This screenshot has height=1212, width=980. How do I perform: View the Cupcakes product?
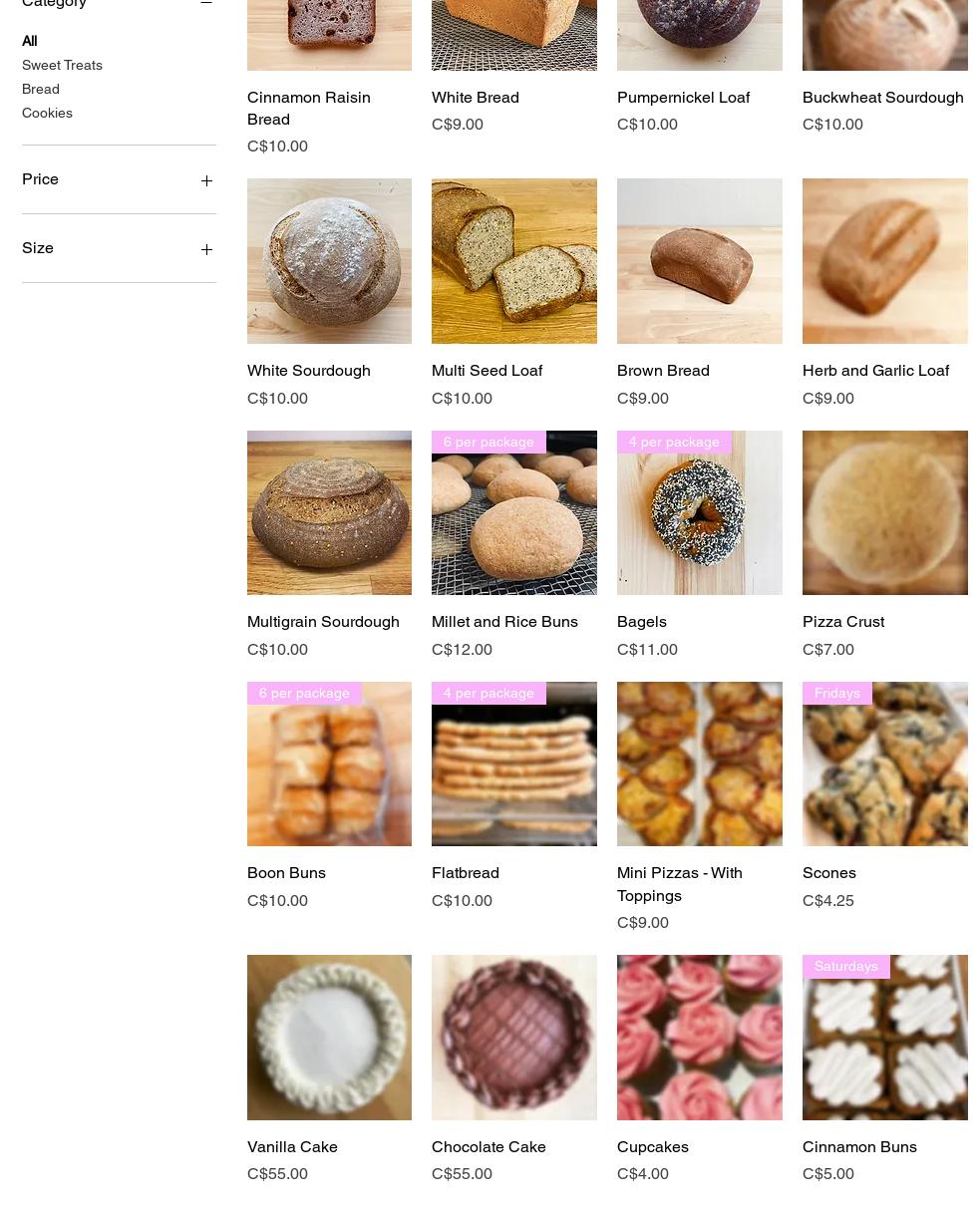click(699, 1037)
